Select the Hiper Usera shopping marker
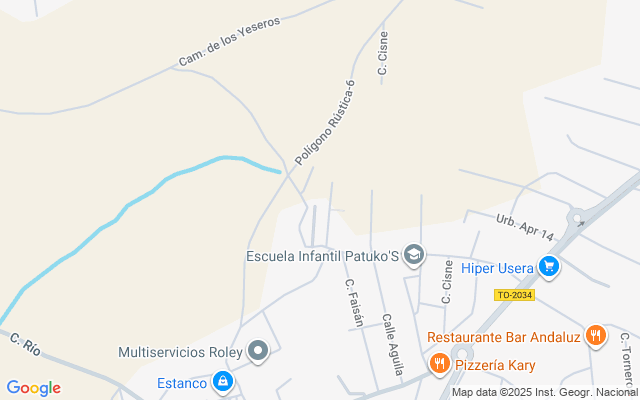Image resolution: width=640 pixels, height=400 pixels. click(x=548, y=267)
